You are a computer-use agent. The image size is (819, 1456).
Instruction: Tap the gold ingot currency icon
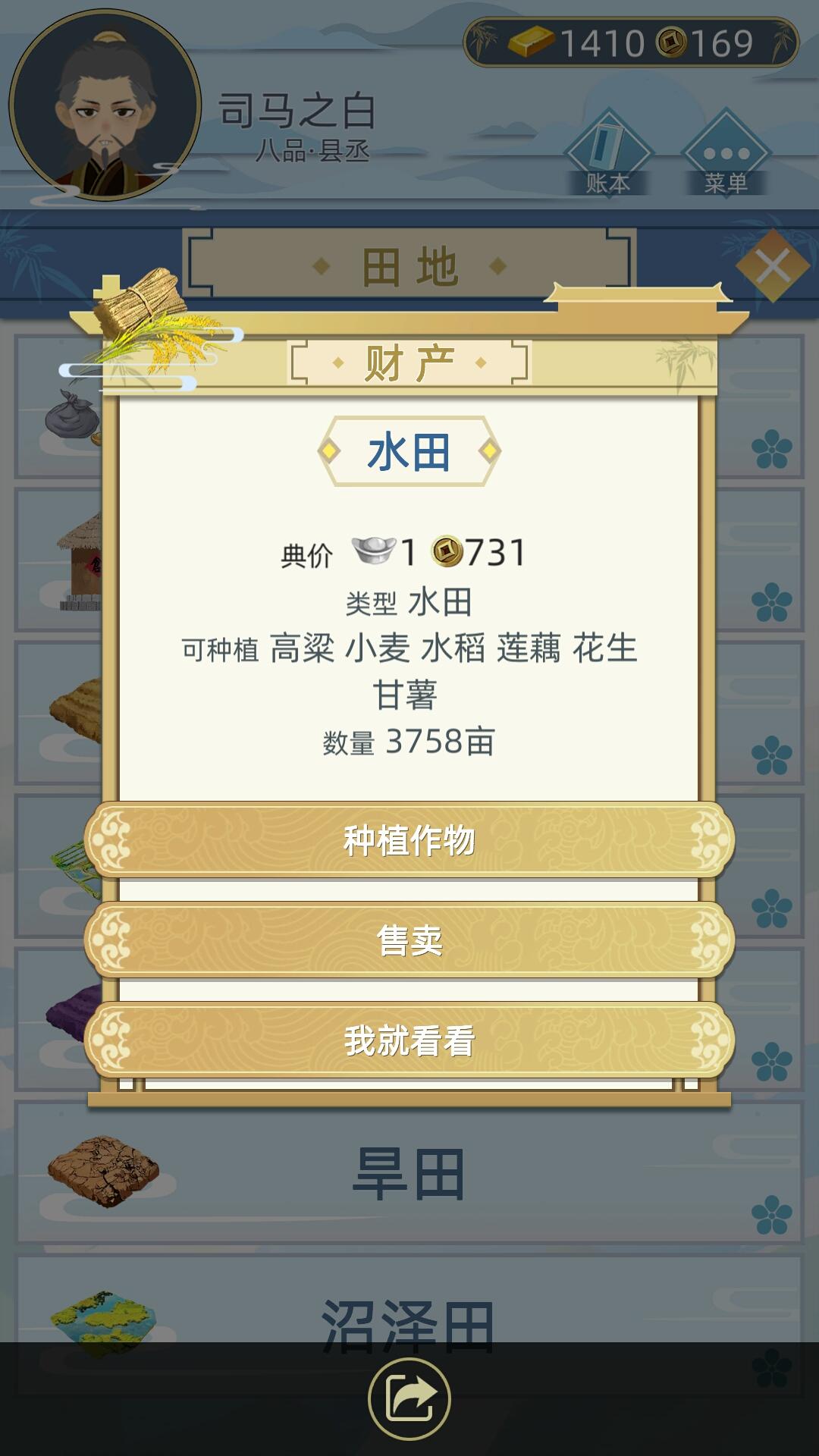click(531, 42)
